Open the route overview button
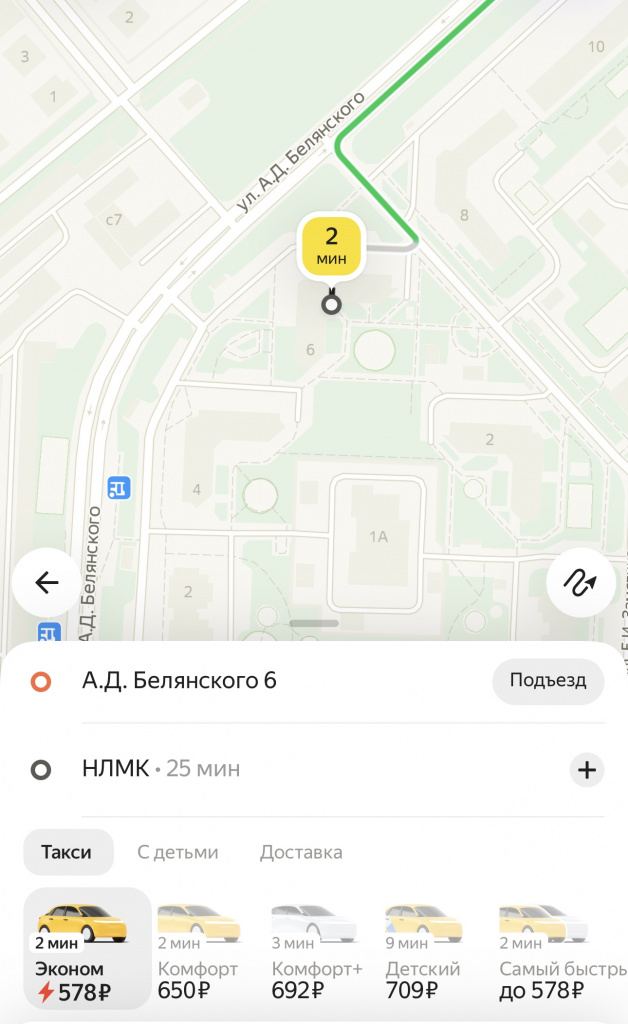The image size is (628, 1024). [x=581, y=583]
